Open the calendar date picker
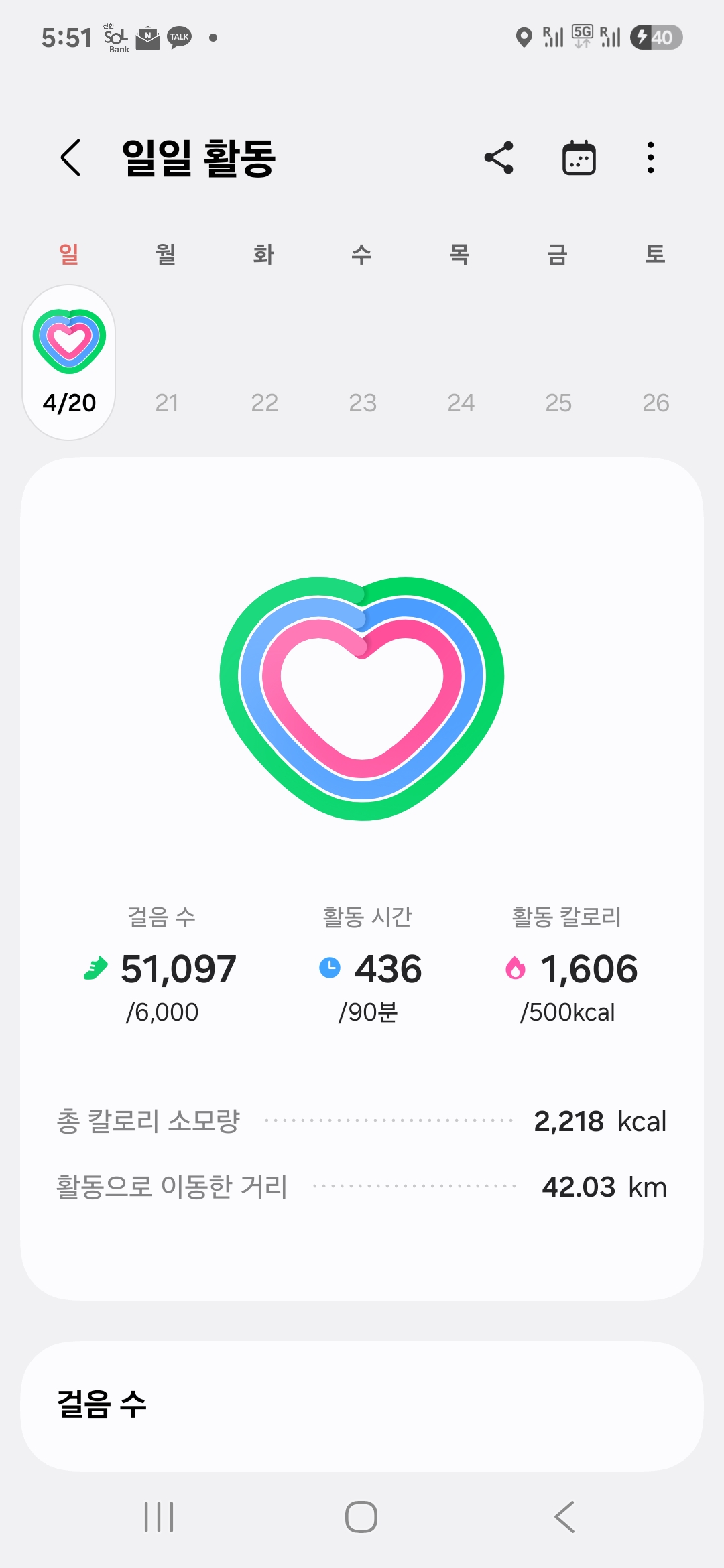 coord(579,158)
